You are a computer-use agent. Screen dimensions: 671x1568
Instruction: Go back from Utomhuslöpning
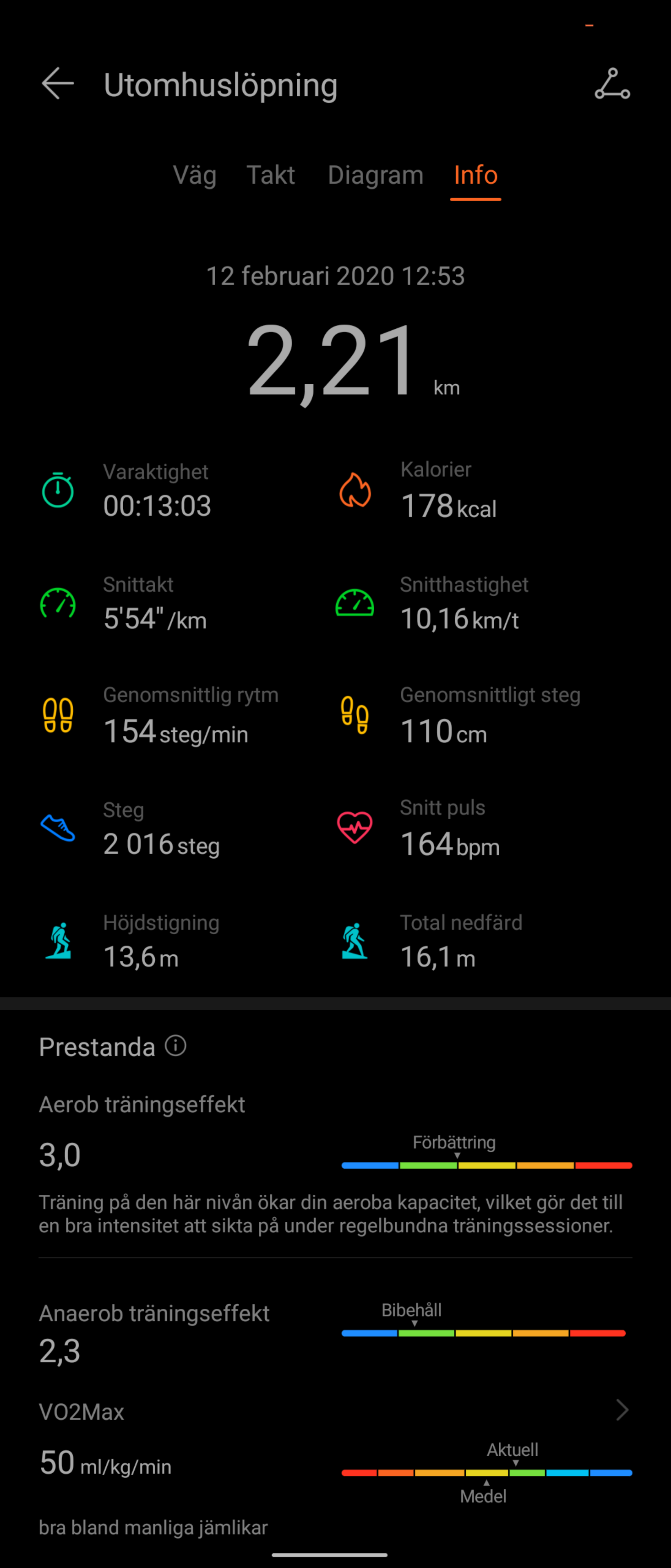tap(58, 83)
